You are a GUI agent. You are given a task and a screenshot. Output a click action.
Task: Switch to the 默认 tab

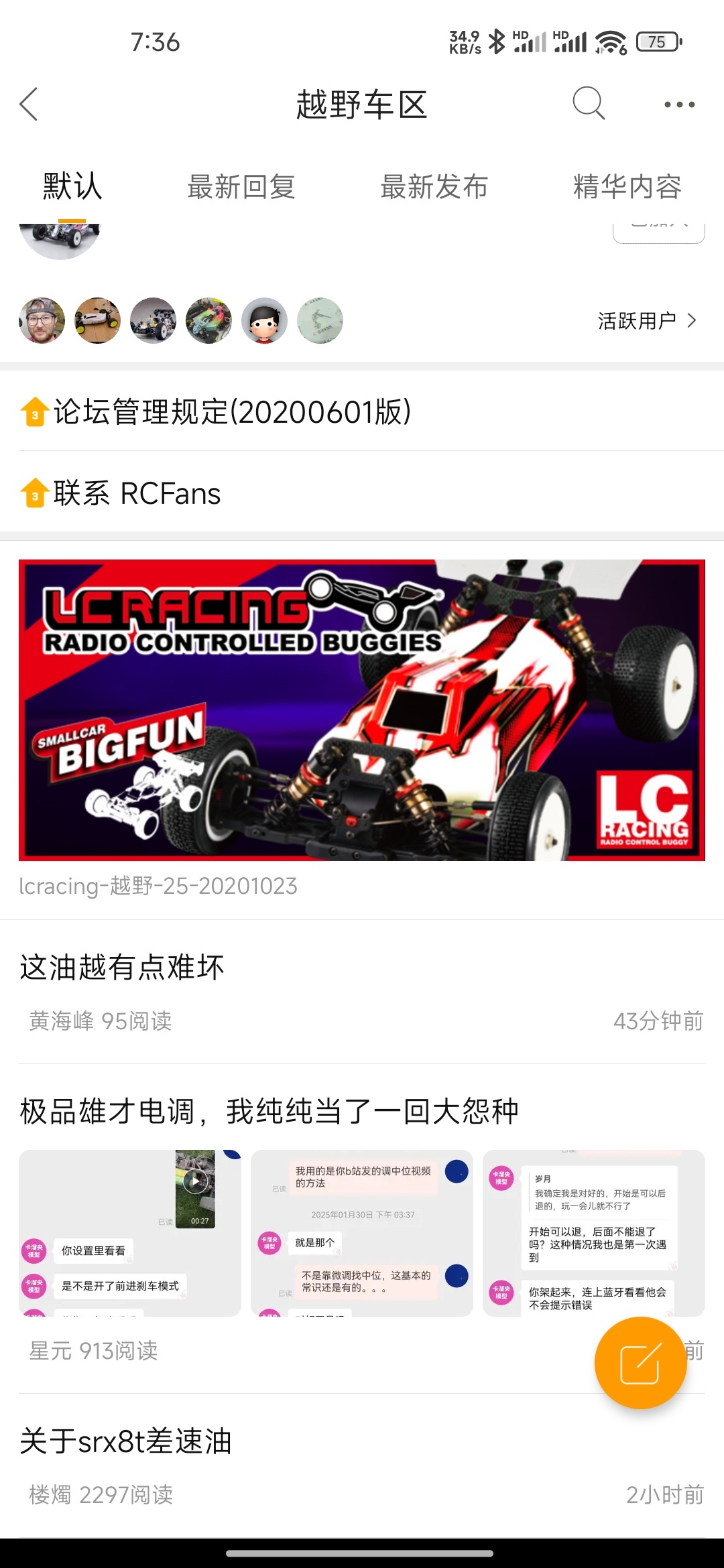(x=72, y=187)
